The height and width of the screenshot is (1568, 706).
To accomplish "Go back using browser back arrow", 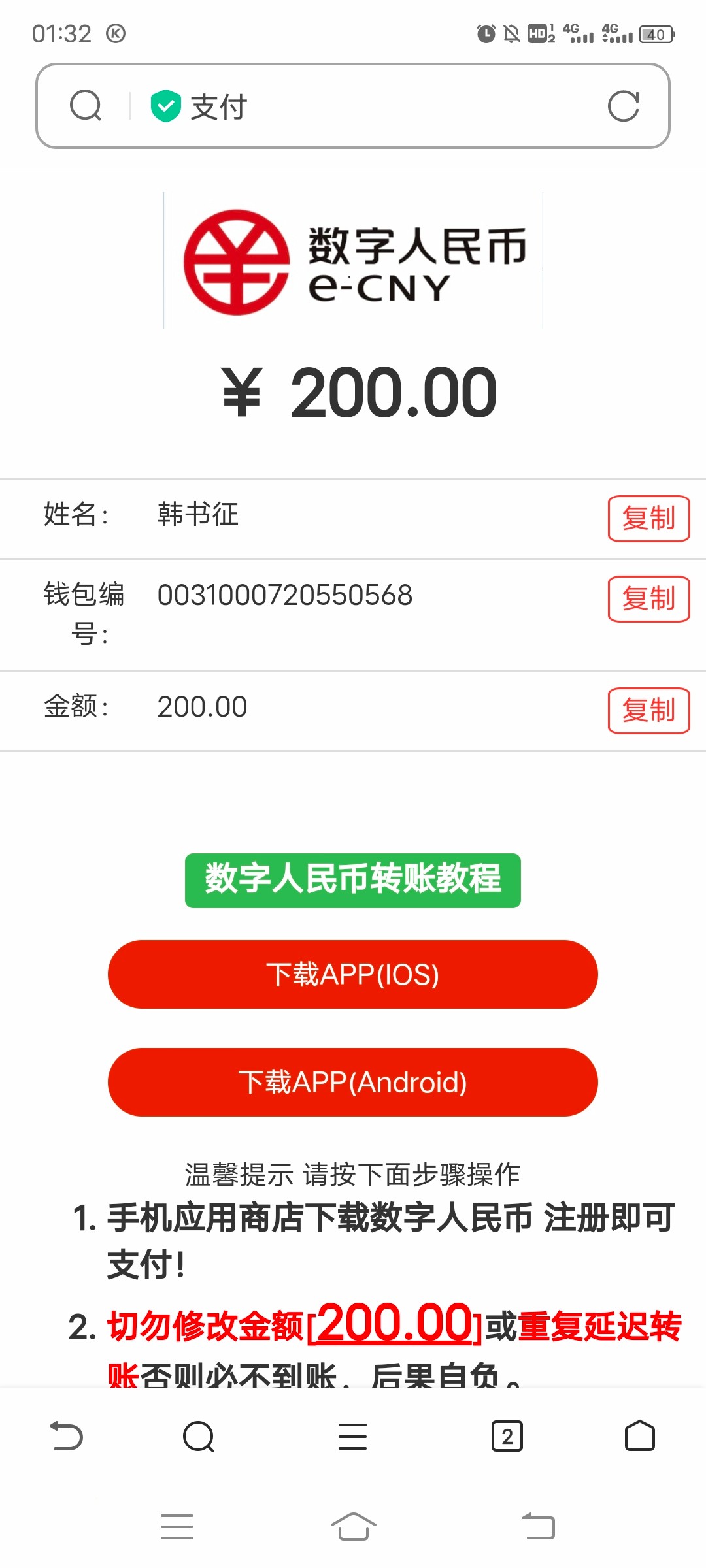I will [67, 1436].
